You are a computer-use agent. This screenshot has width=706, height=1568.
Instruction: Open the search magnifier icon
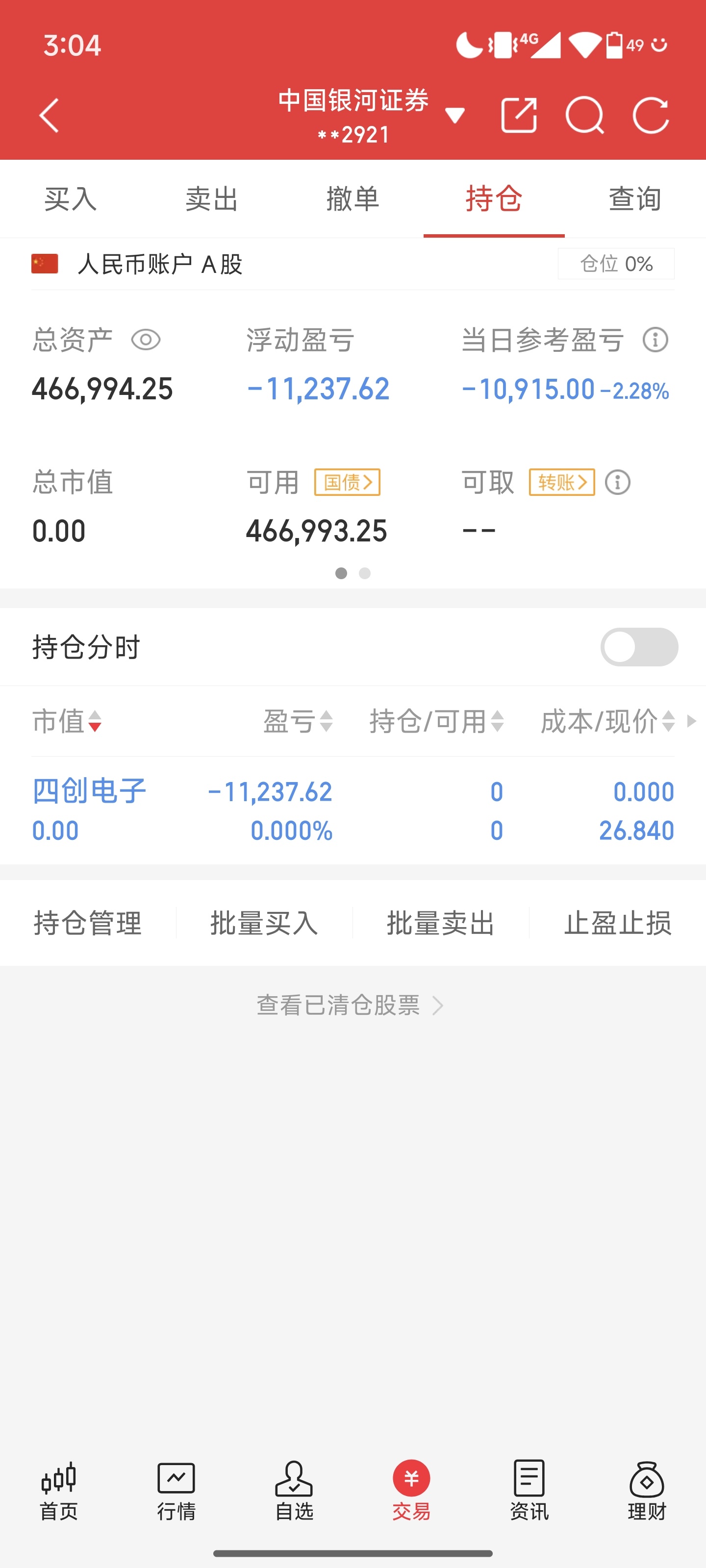[x=585, y=115]
